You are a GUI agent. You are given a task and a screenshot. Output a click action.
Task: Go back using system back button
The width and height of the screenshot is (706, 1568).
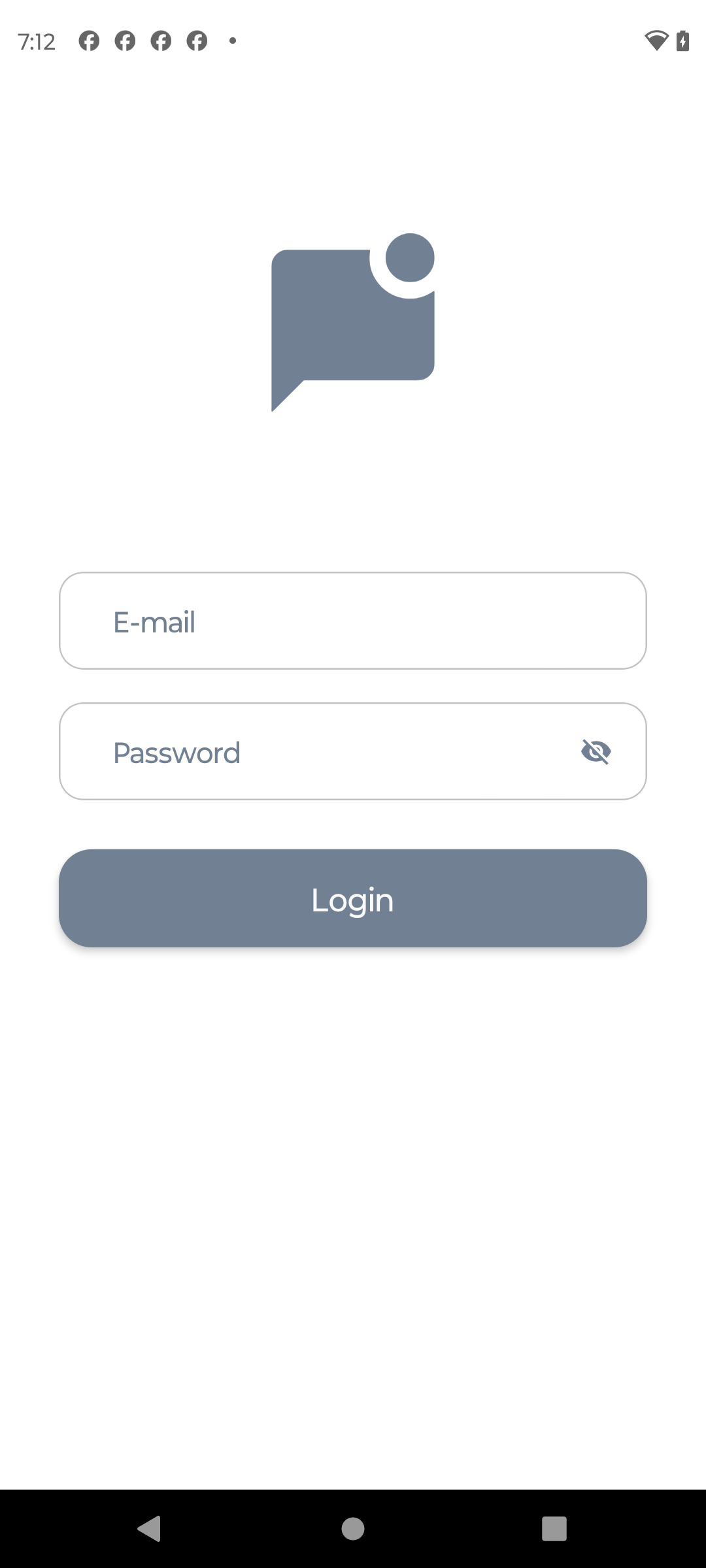(x=150, y=1529)
